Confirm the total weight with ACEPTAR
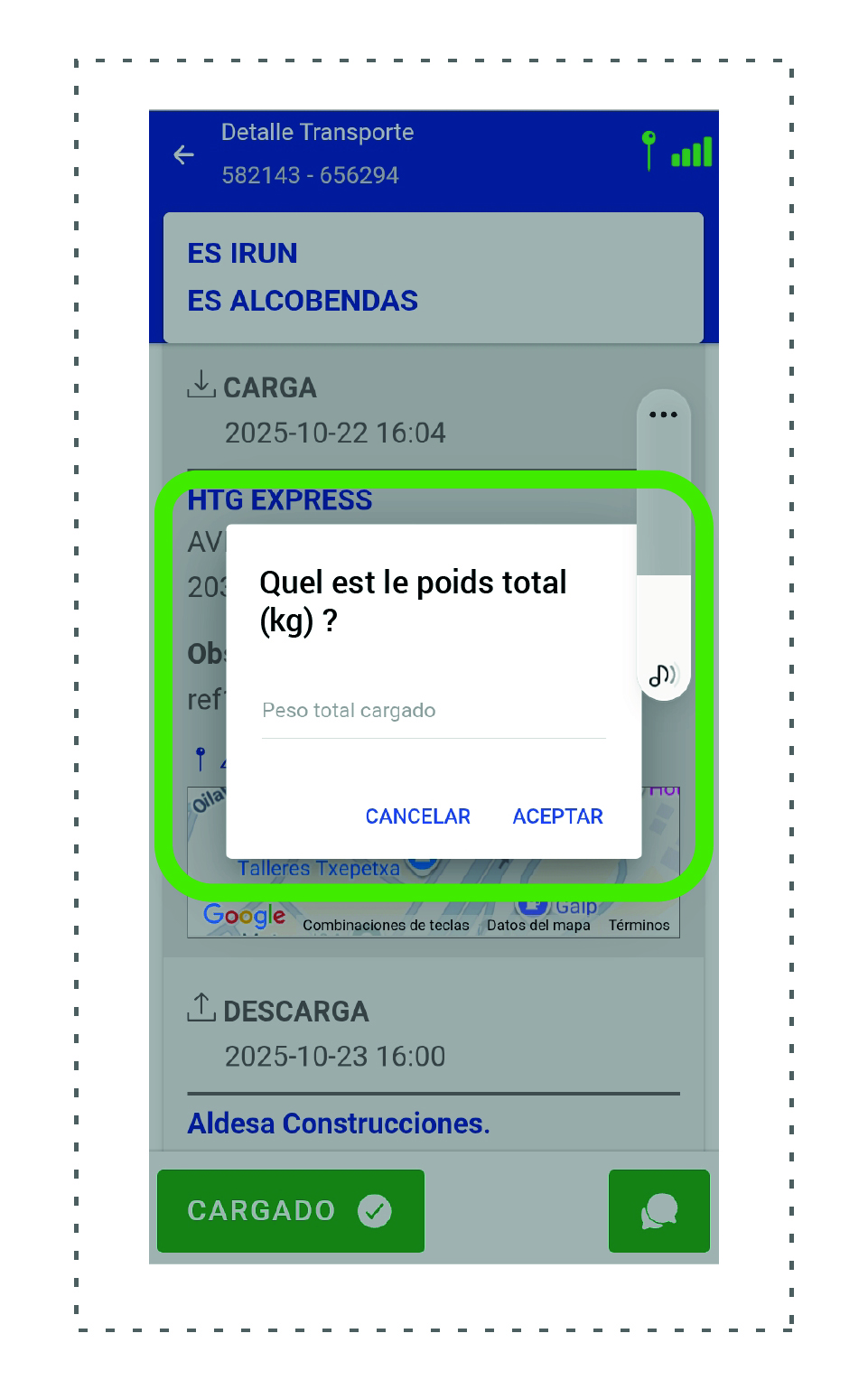Screen dimensions: 868x1380 click(557, 816)
